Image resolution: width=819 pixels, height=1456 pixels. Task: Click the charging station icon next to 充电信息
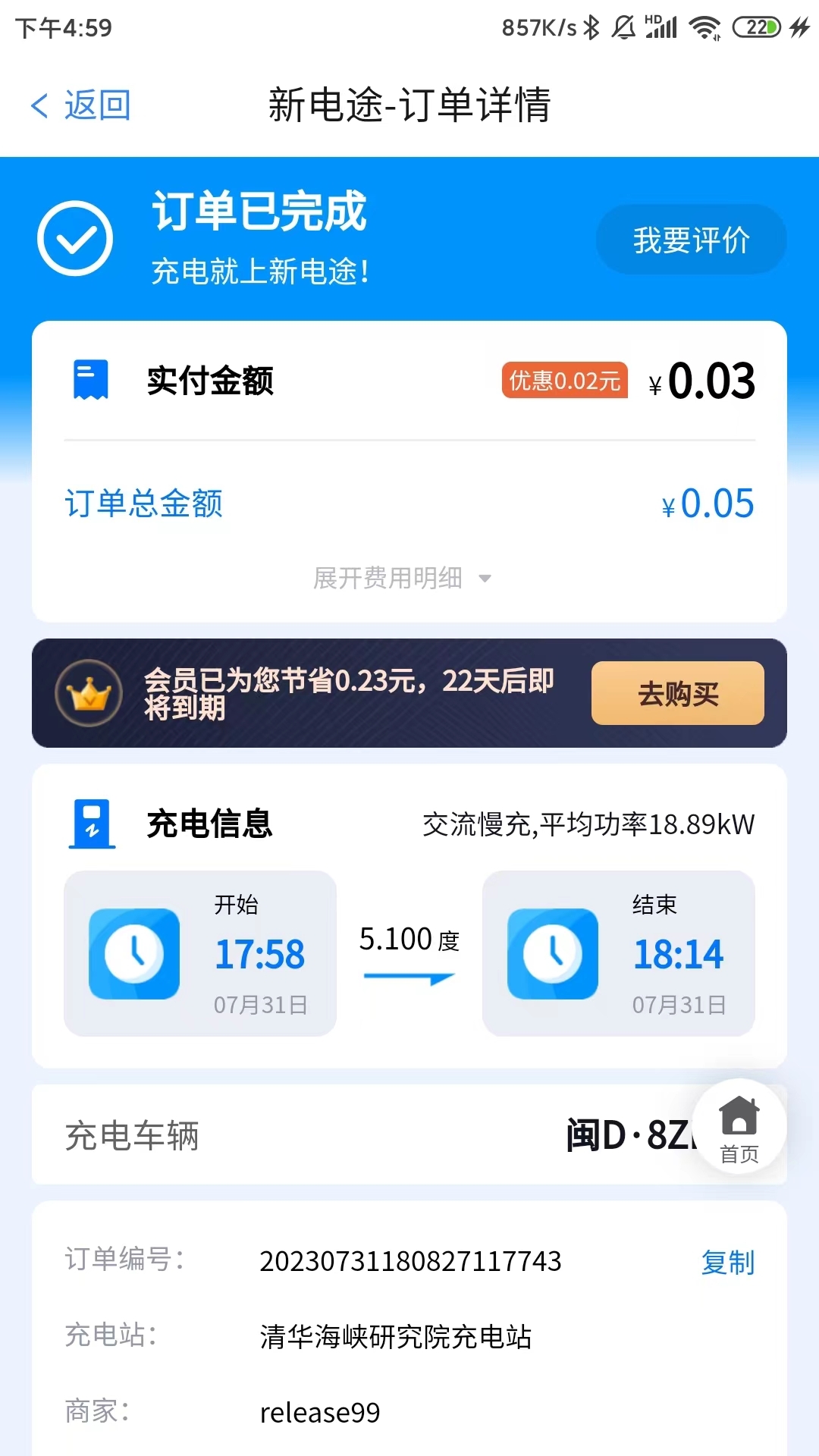pos(91,824)
